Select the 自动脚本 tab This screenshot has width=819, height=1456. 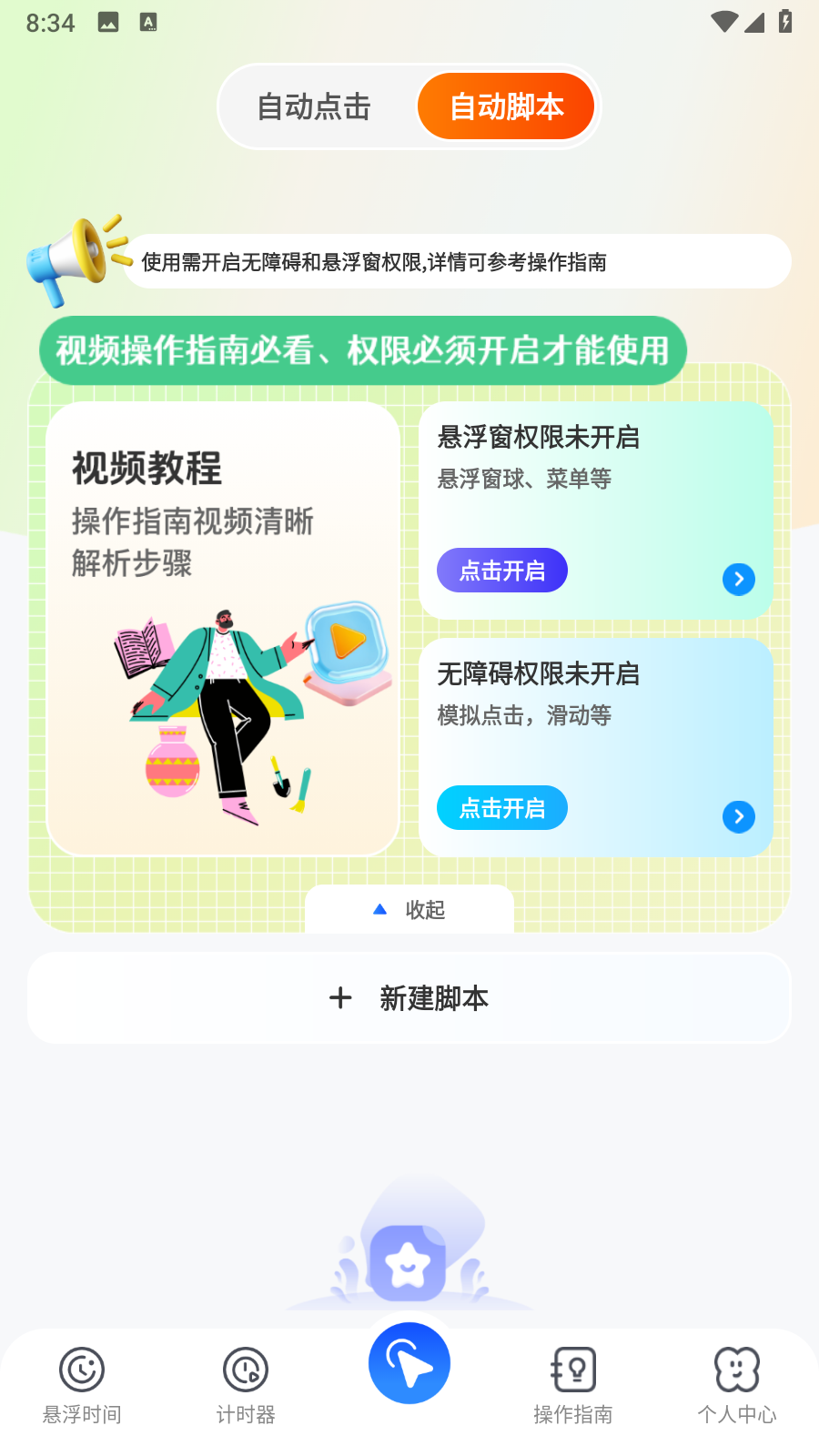[x=506, y=106]
